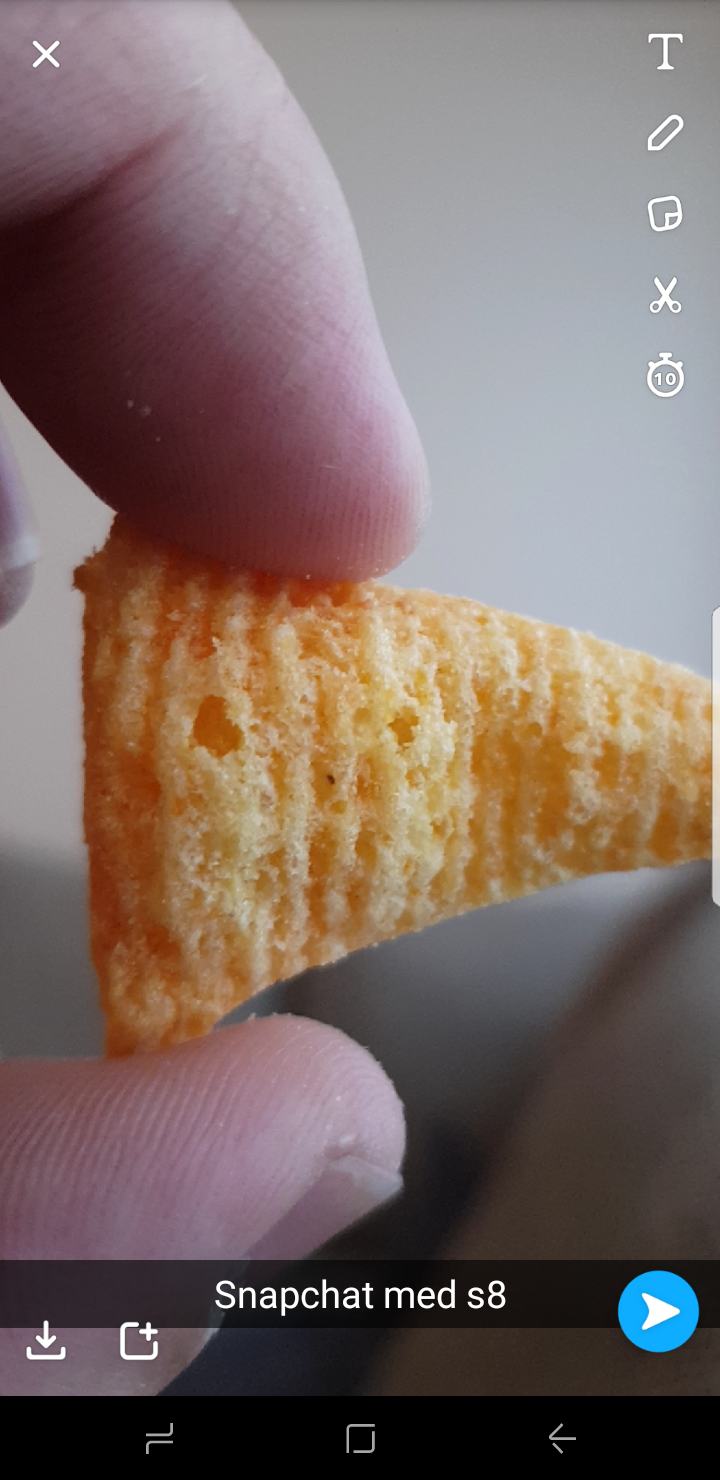
Task: Add this snap to your story
Action: tap(139, 1340)
